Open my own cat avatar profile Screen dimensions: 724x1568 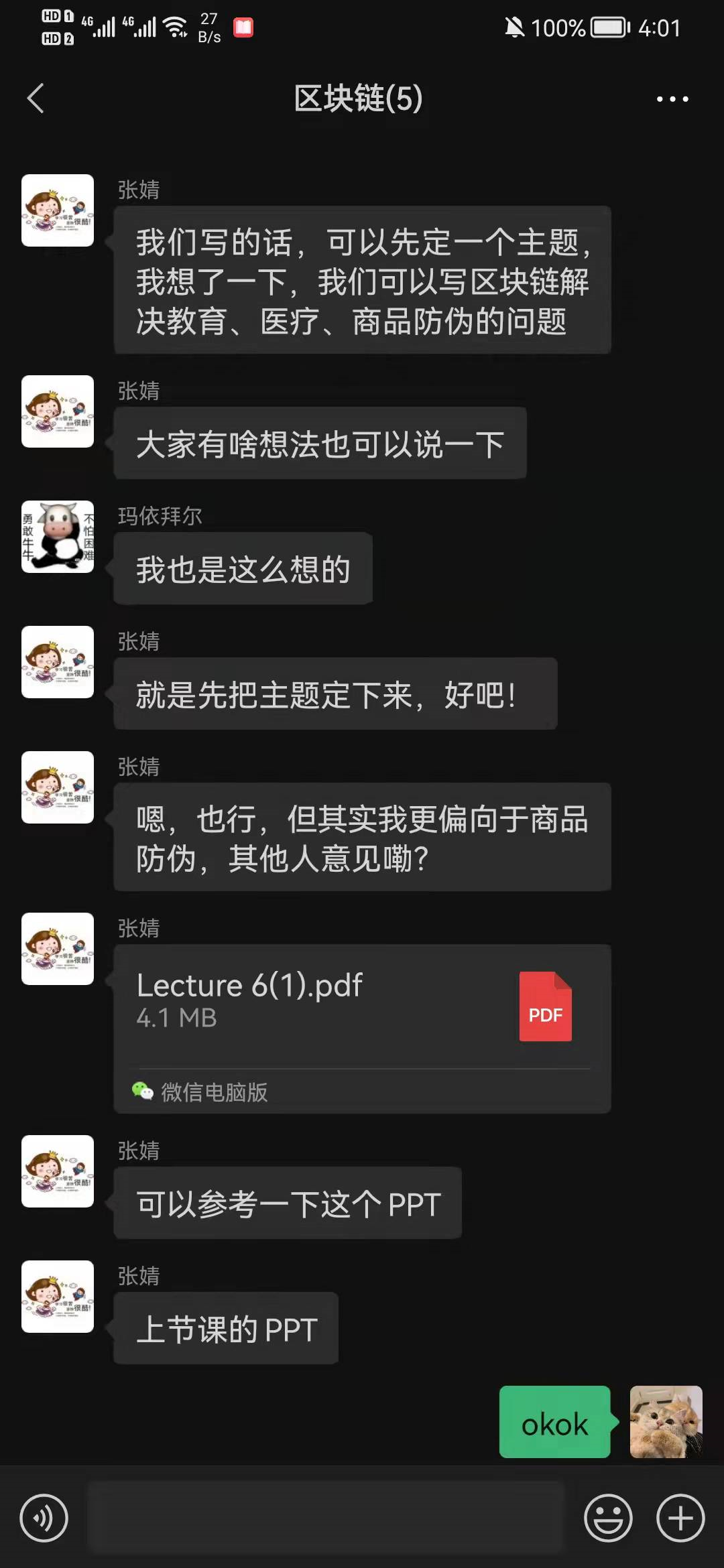666,1421
